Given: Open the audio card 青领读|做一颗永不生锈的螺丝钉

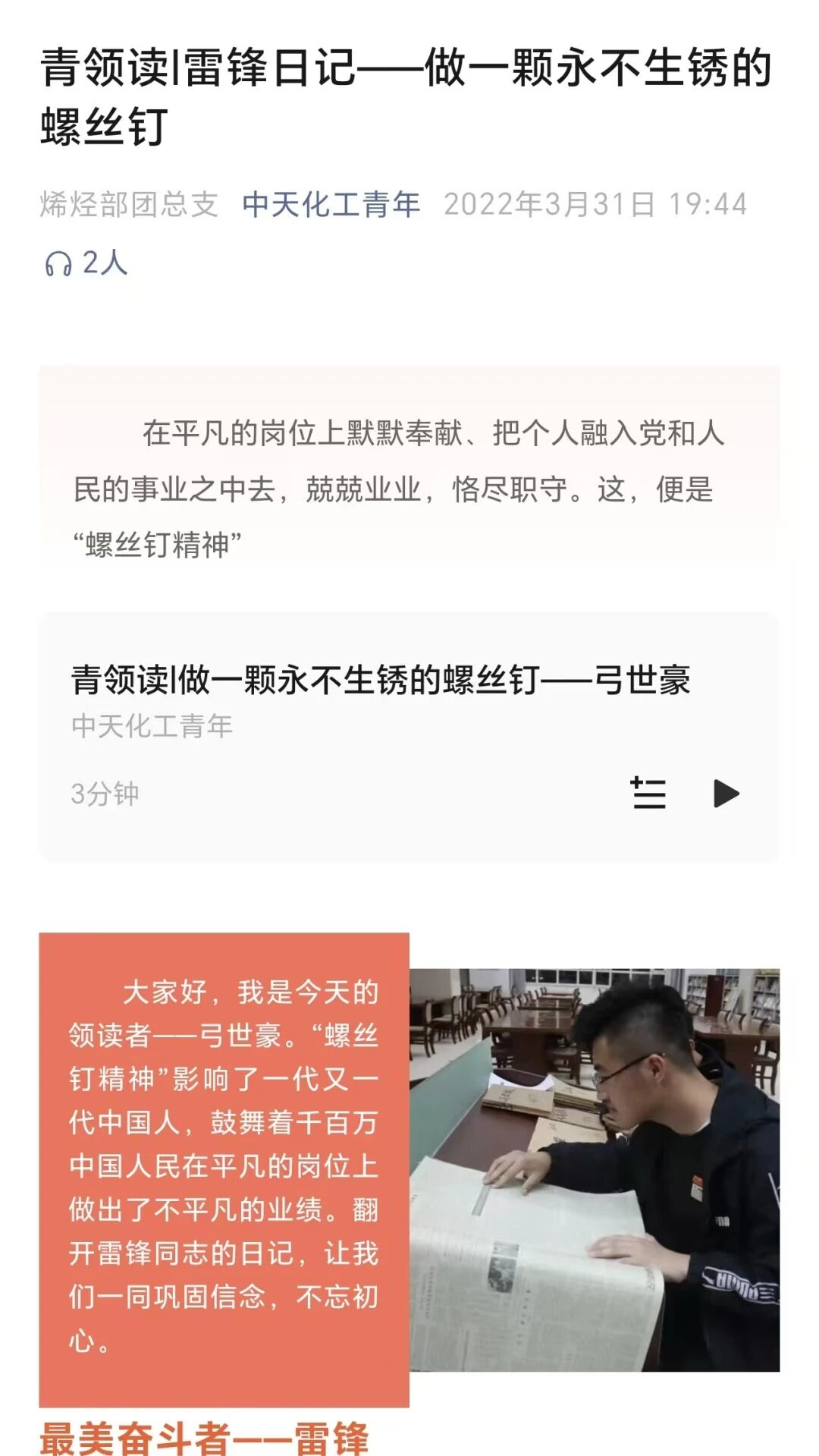Looking at the screenshot, I should 409,737.
